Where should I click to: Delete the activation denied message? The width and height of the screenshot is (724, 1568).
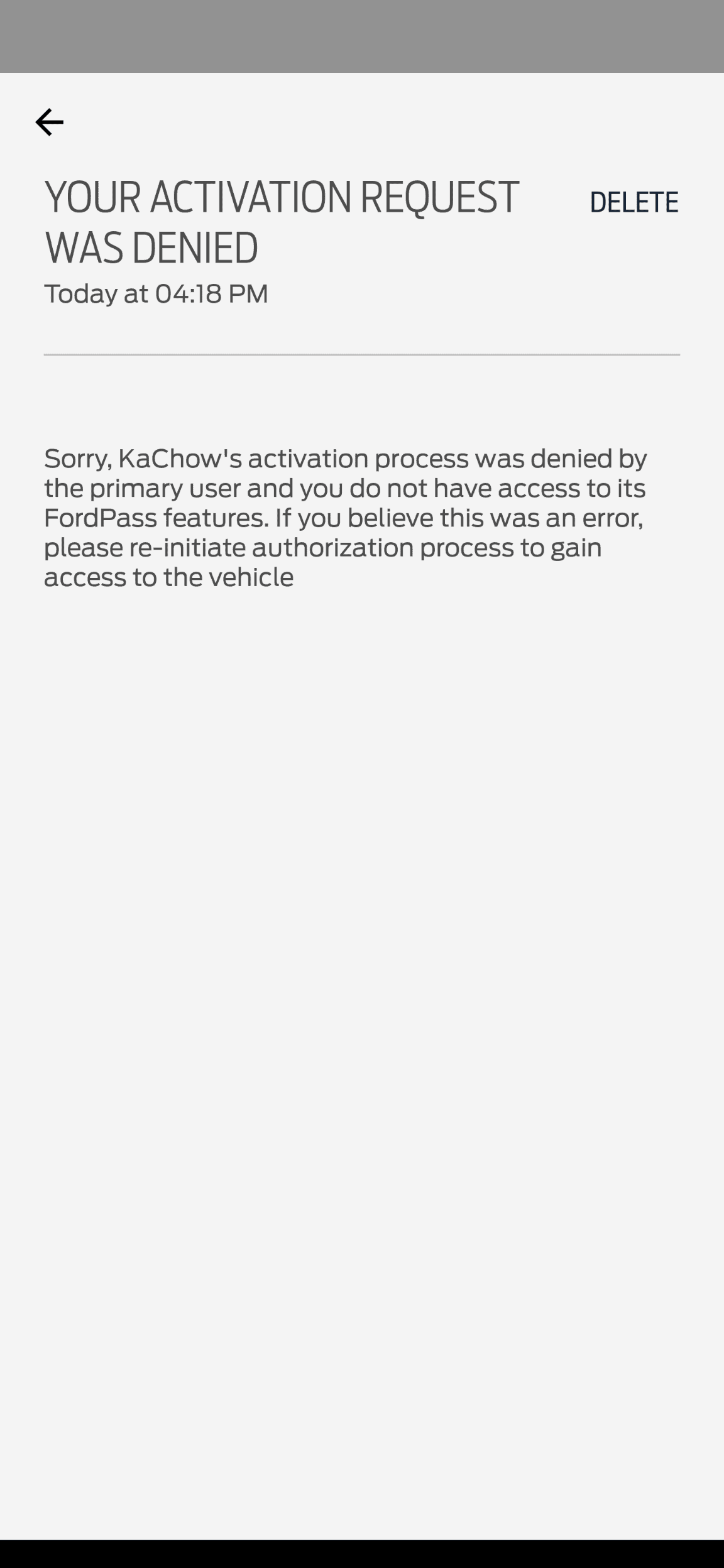(x=633, y=202)
